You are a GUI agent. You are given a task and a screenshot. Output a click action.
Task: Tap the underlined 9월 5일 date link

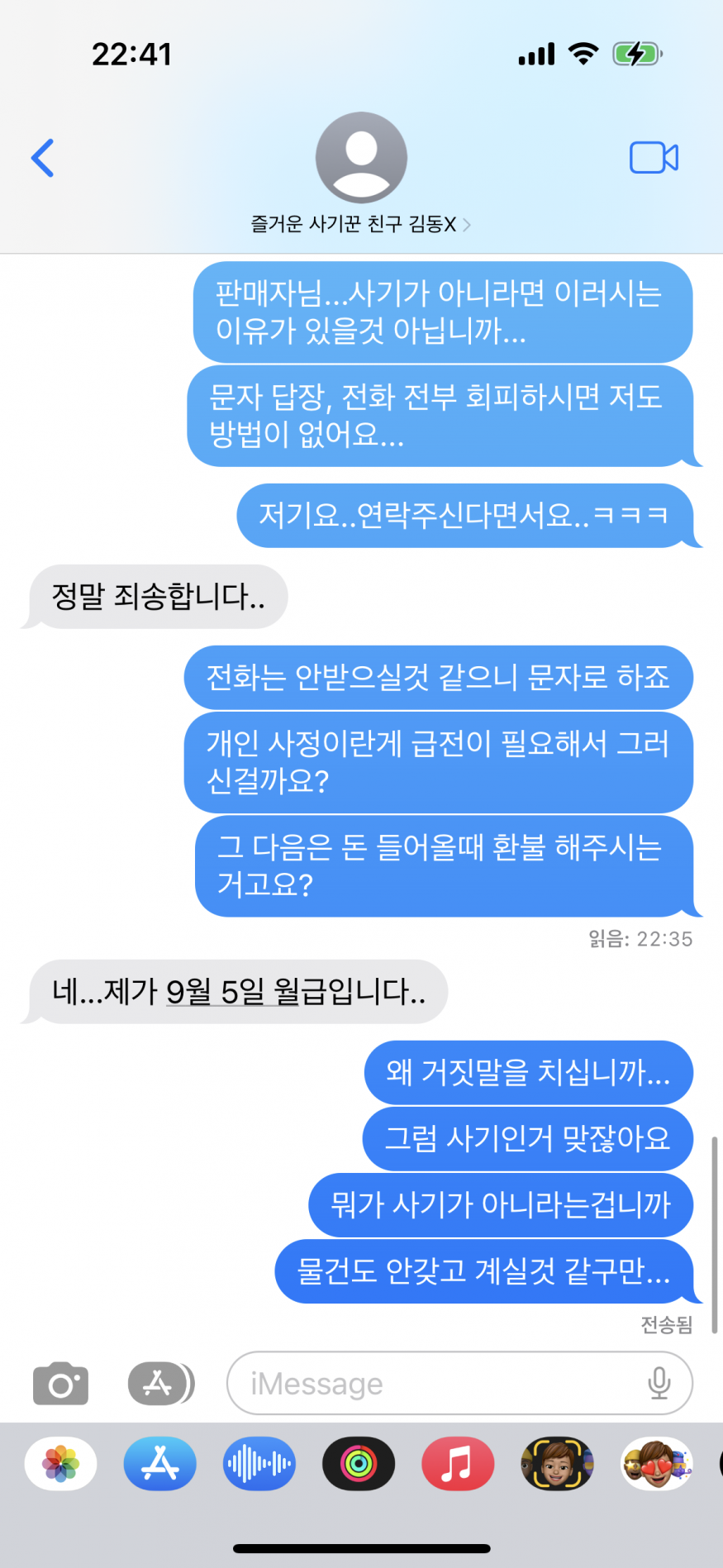(x=216, y=991)
